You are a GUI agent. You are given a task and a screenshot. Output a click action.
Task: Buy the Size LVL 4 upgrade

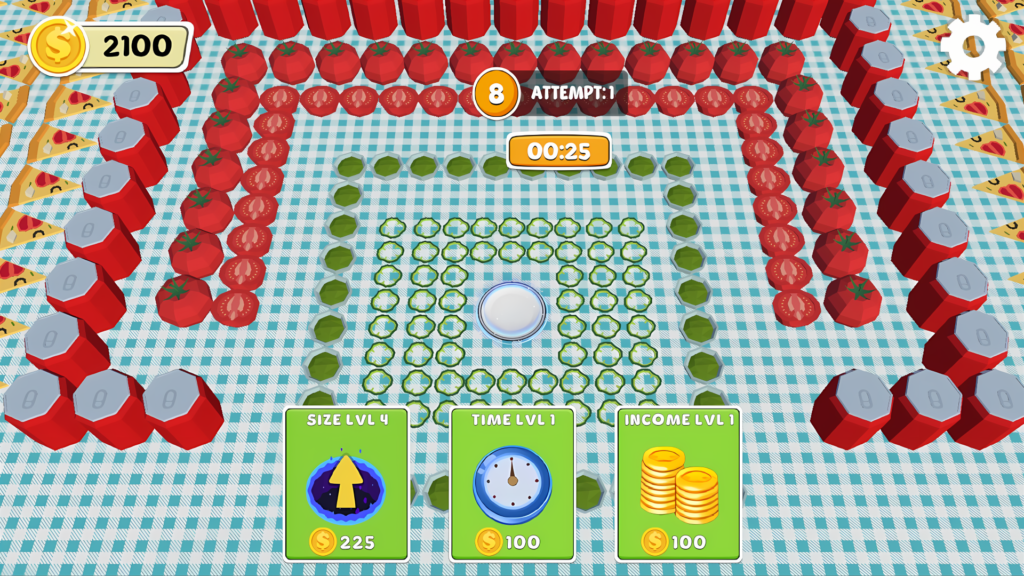tap(346, 484)
